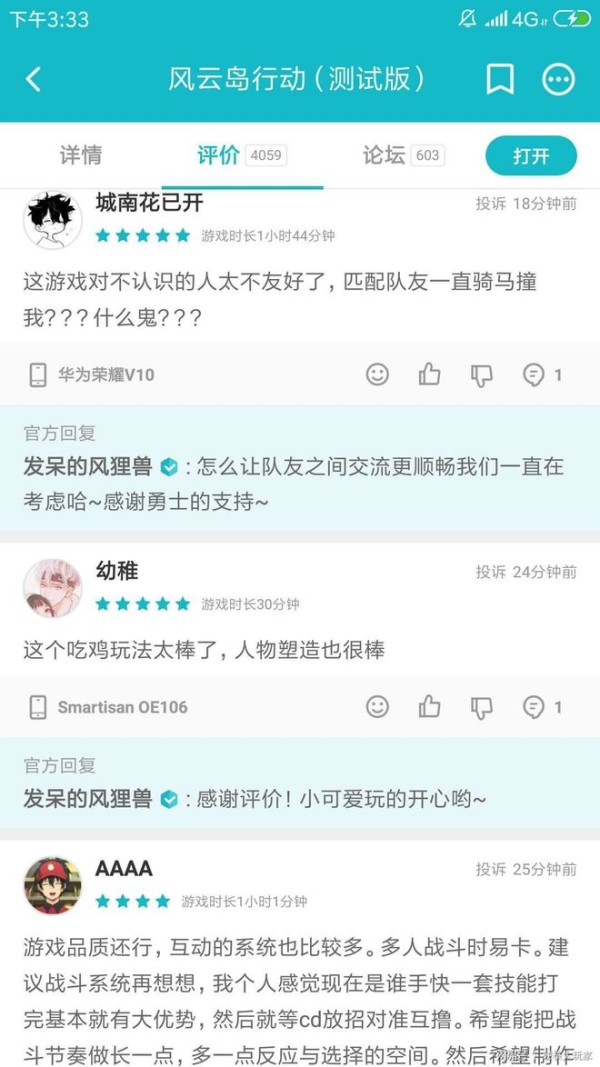Image resolution: width=600 pixels, height=1067 pixels.
Task: Dislike 城南花已开's review
Action: (x=482, y=375)
